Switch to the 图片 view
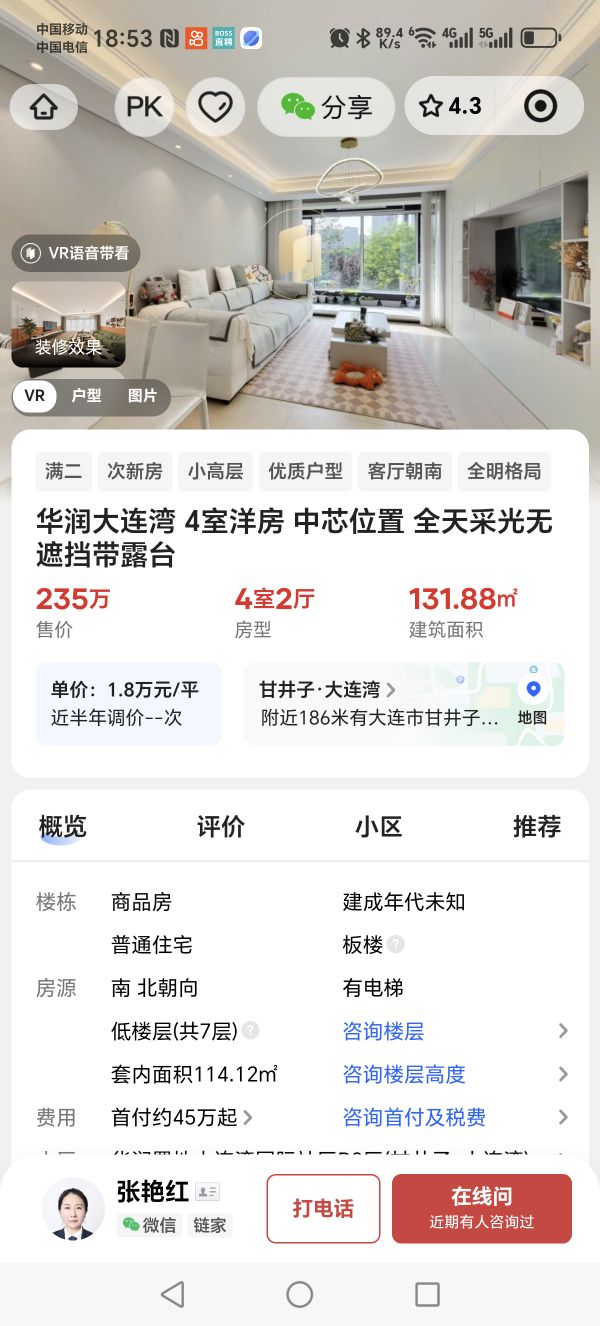 coord(142,396)
